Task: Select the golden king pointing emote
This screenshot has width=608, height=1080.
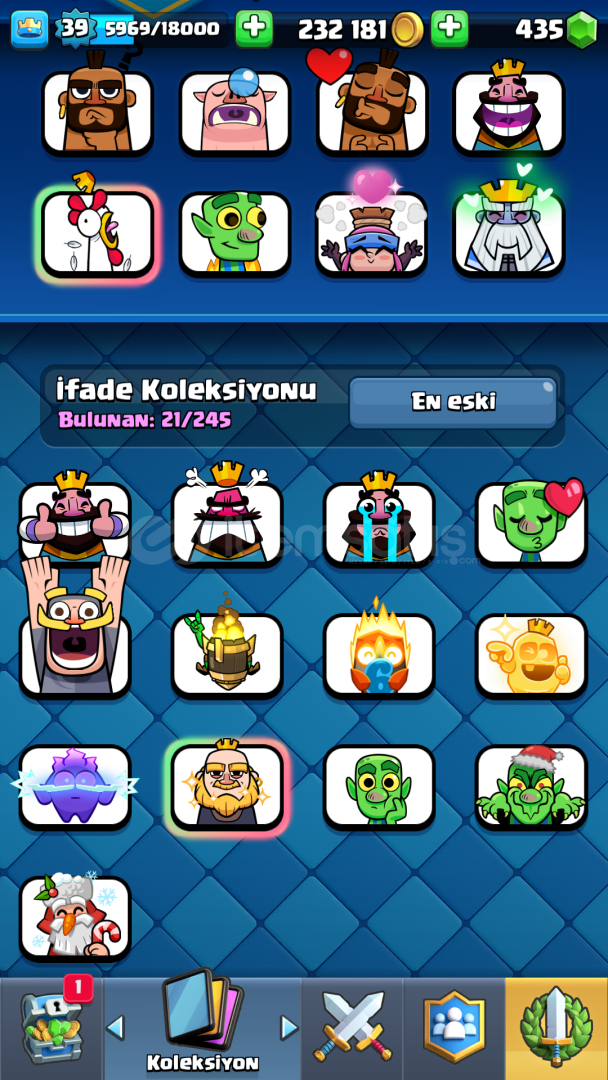Action: (x=531, y=655)
